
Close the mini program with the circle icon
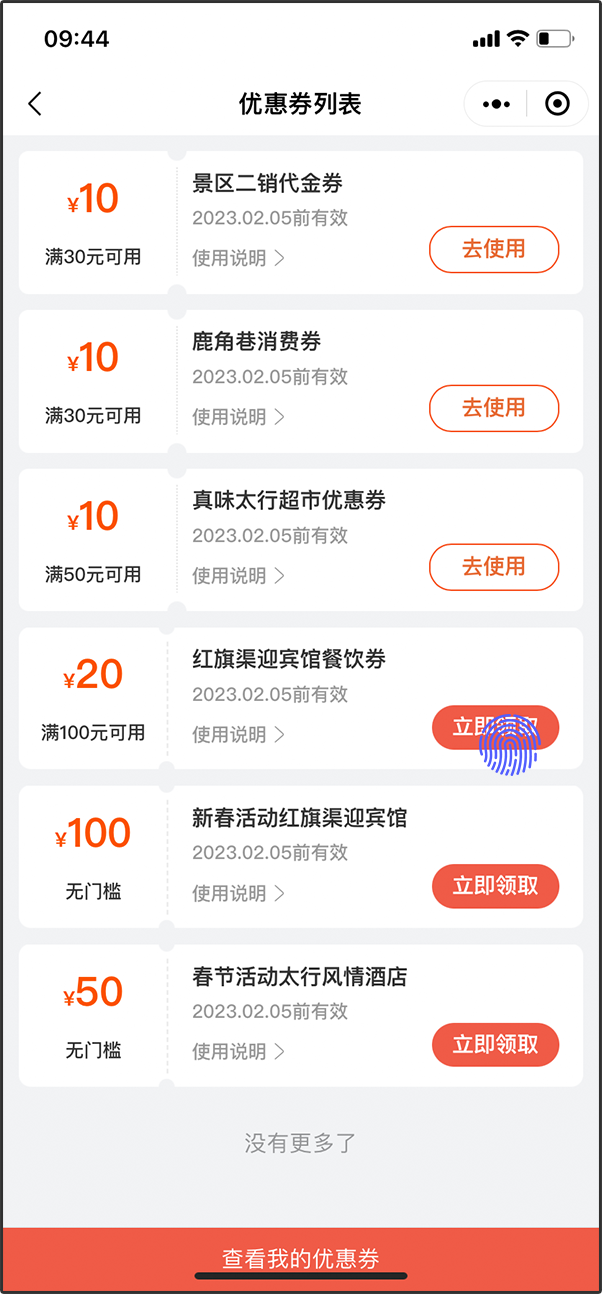[557, 104]
